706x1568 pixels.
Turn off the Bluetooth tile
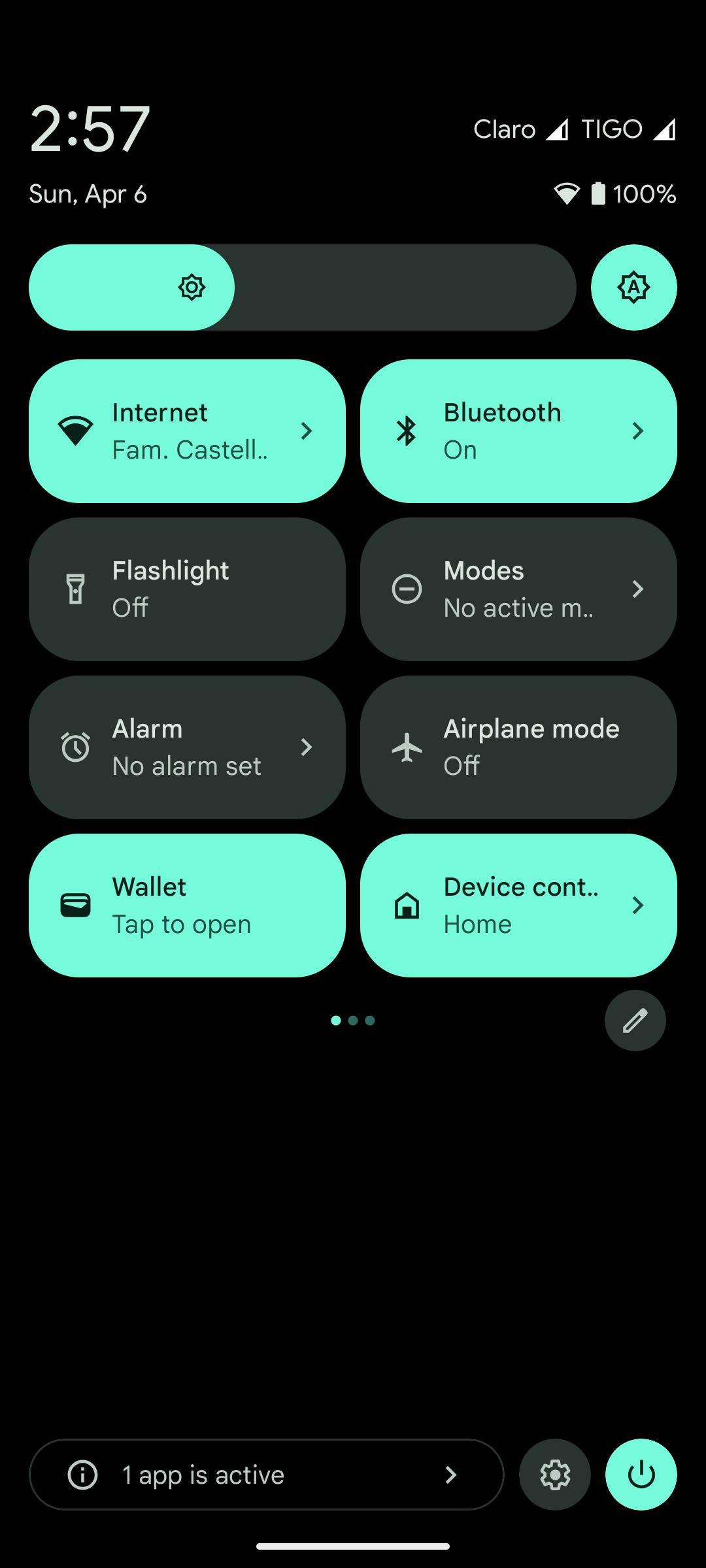(518, 431)
